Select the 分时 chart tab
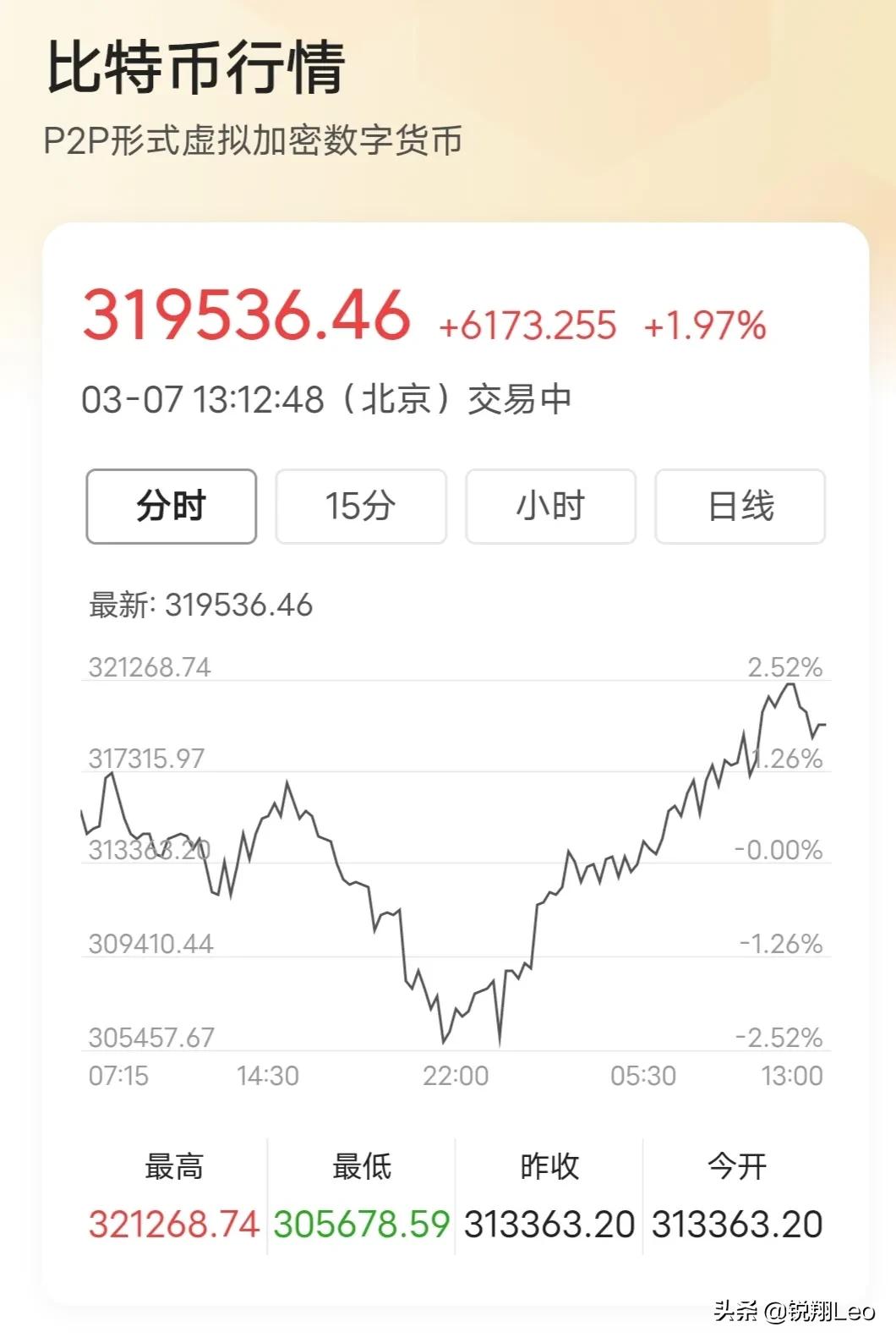The width and height of the screenshot is (896, 1343). 171,507
